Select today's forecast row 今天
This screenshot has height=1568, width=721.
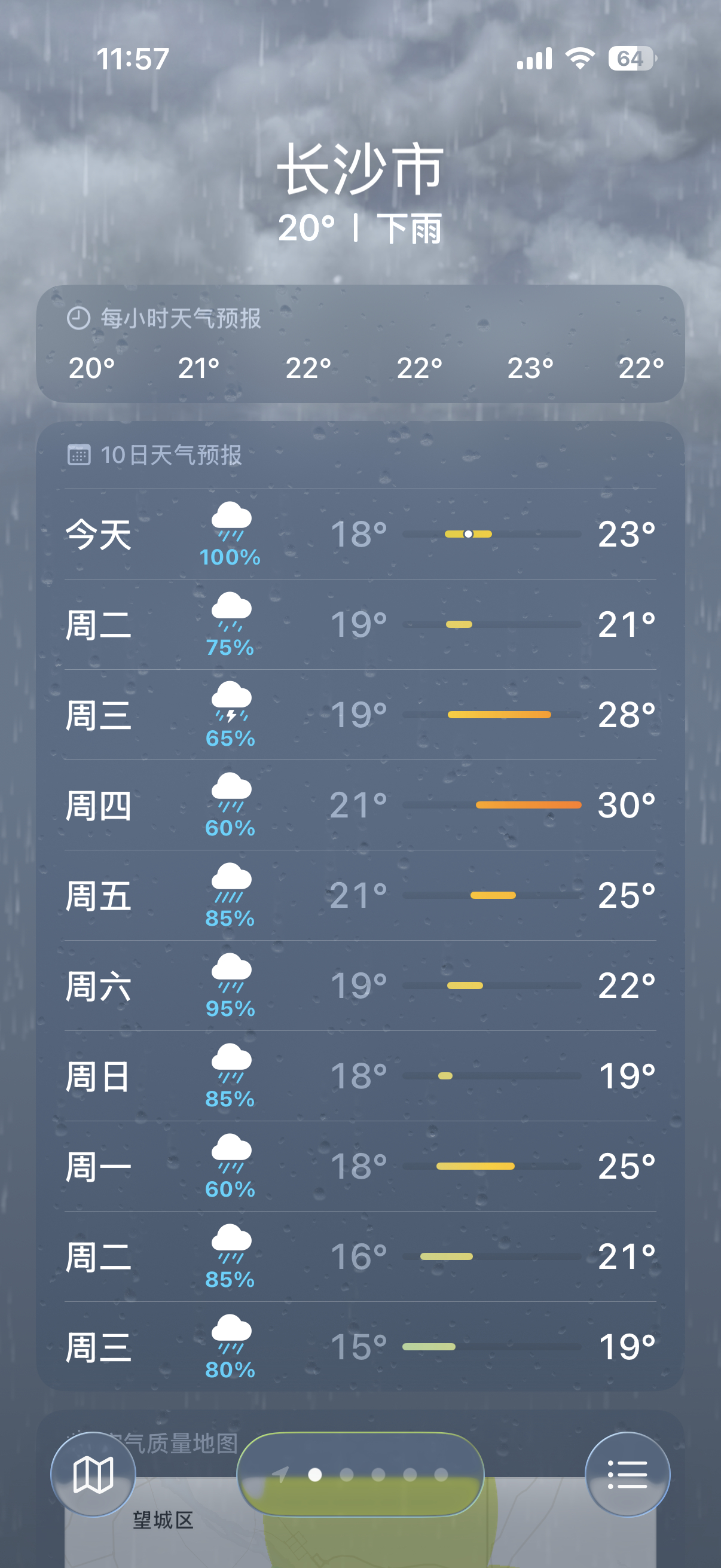tap(360, 536)
